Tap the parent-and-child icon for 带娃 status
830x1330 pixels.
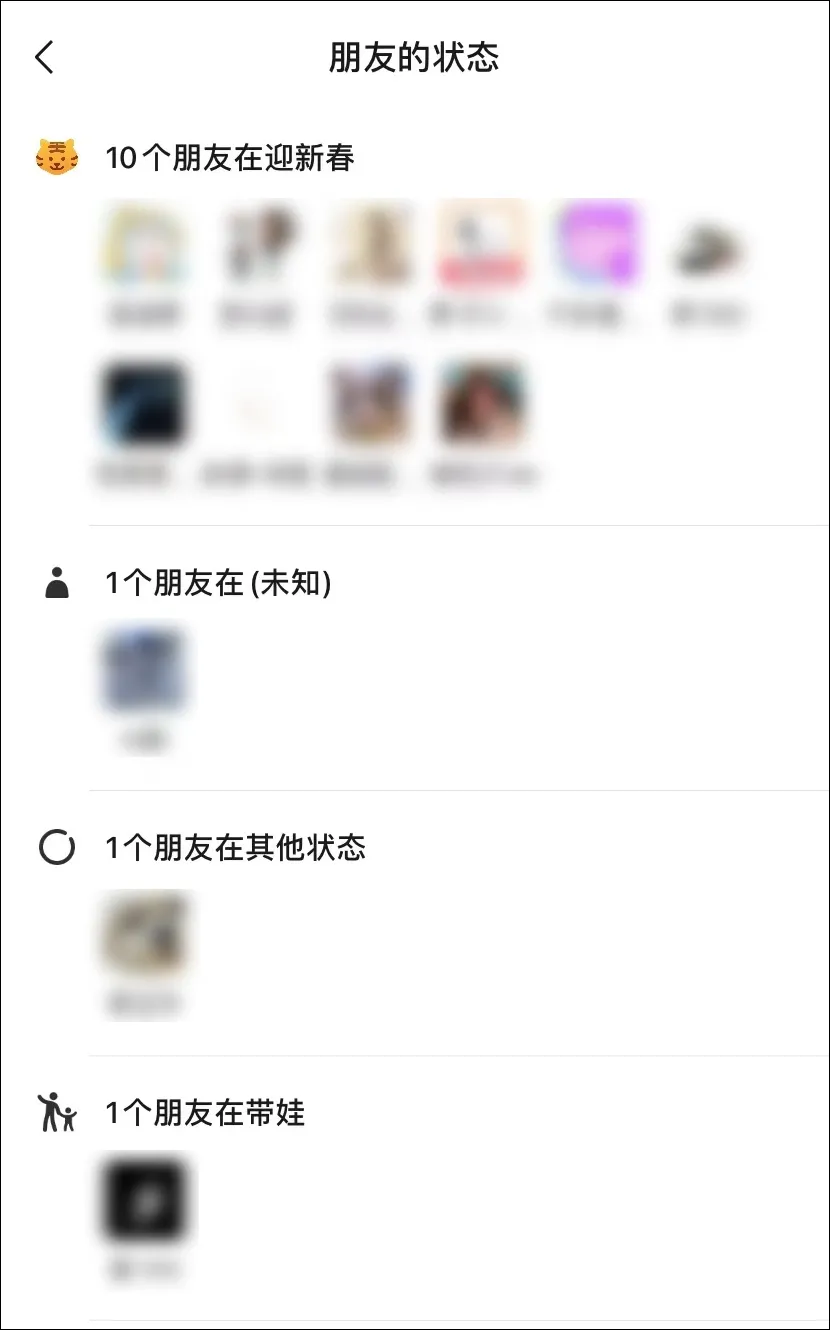coord(57,1112)
